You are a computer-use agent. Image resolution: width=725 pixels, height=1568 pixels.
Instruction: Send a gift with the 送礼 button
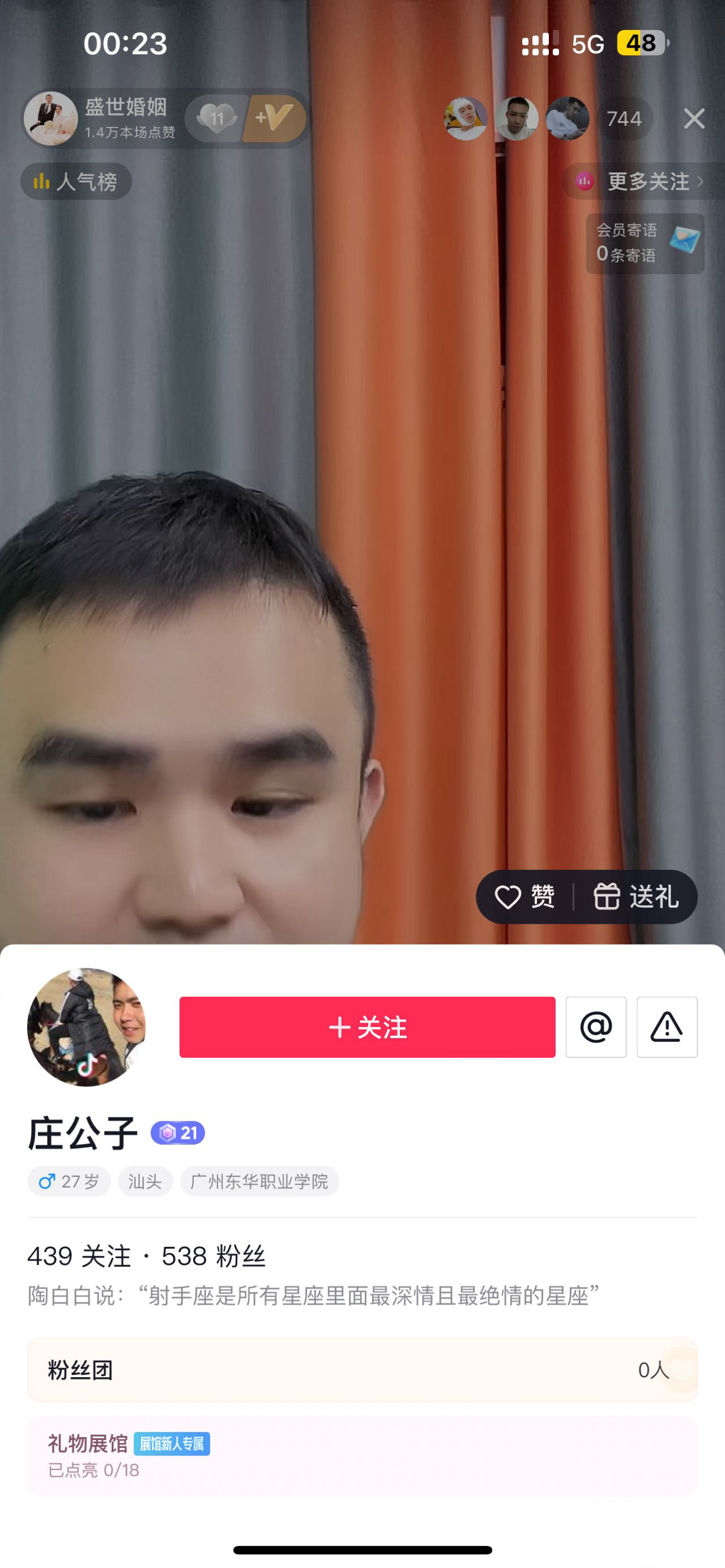click(636, 896)
